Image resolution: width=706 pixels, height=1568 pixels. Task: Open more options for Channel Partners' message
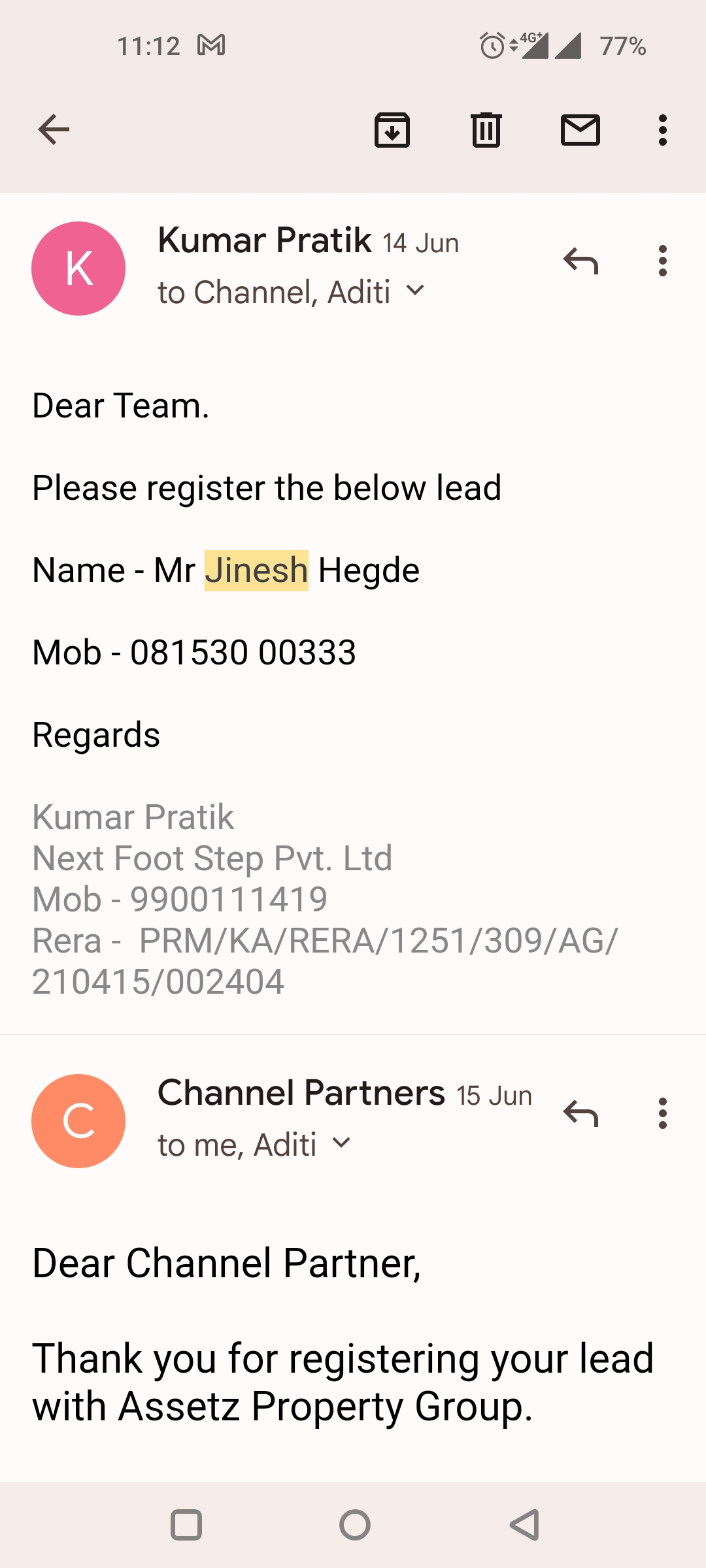tap(663, 1113)
